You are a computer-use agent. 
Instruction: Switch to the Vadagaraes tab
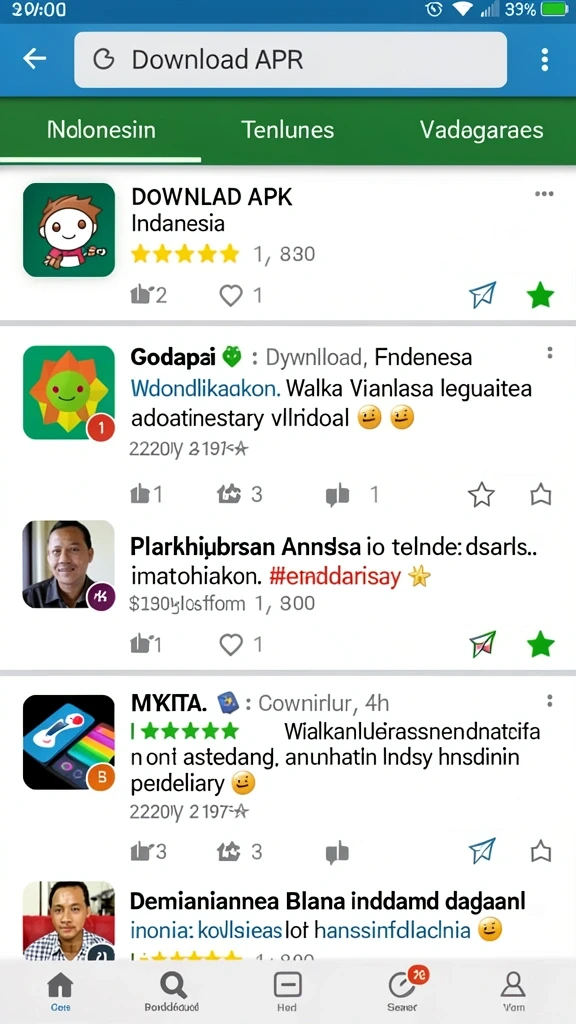pos(481,130)
